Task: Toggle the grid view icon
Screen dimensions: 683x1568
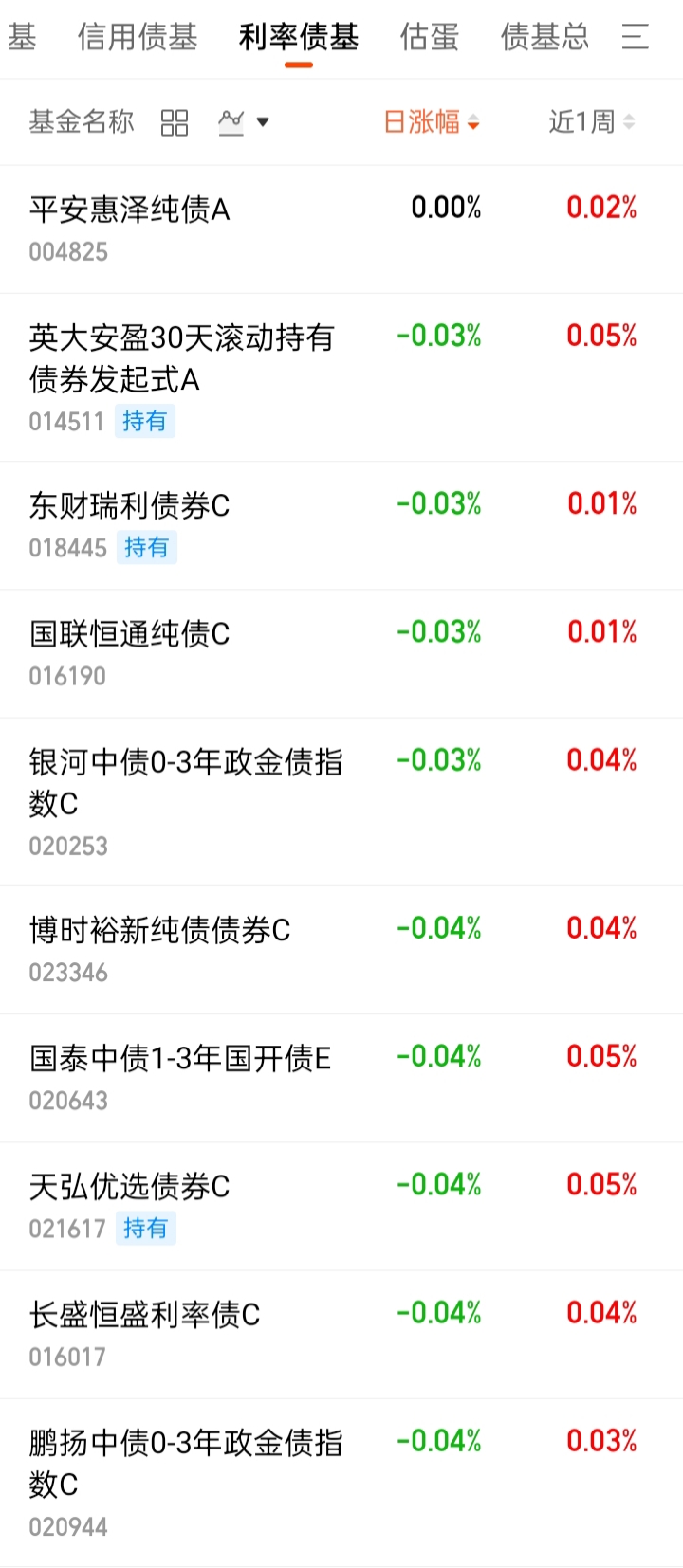Action: coord(175,122)
